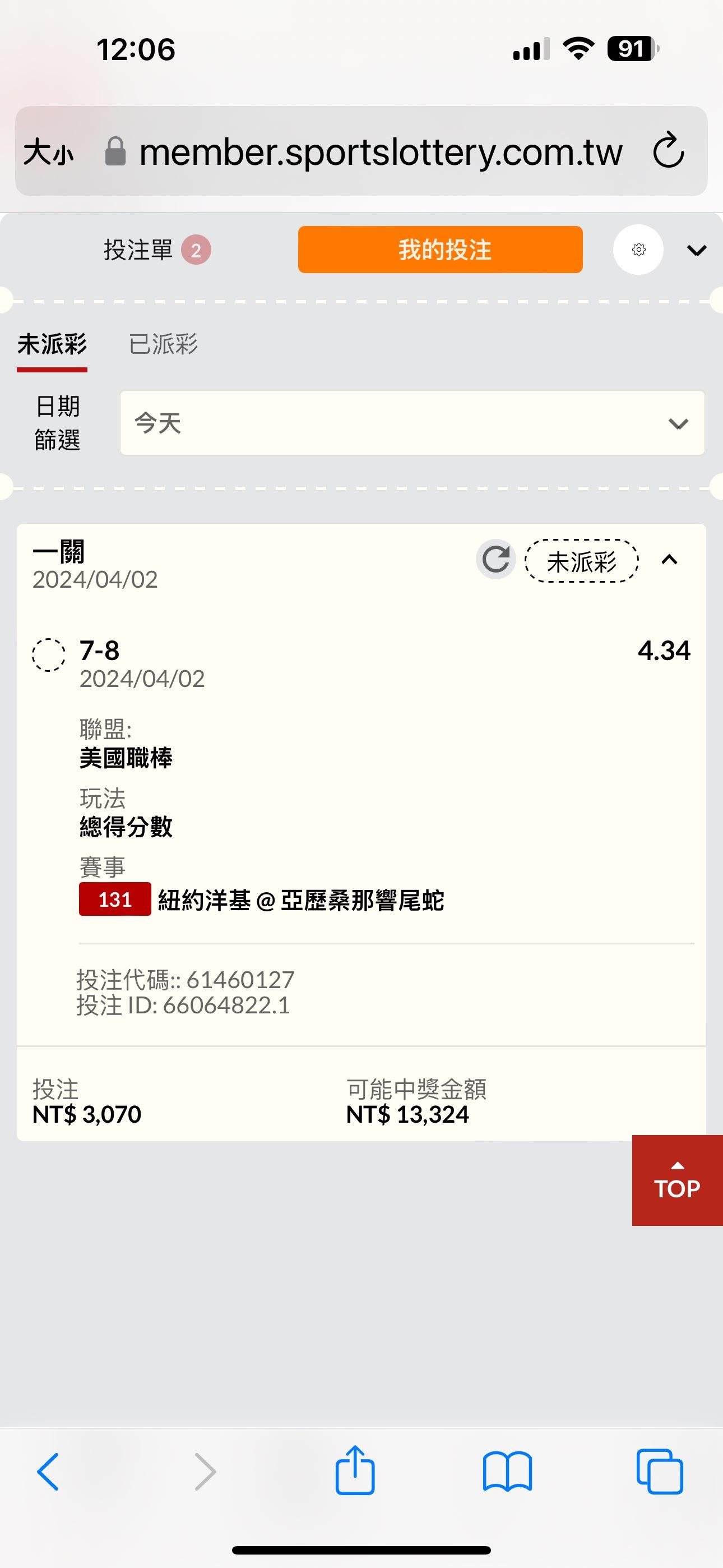Jump back up with the TOP button
This screenshot has height=1568, width=723.
click(x=676, y=1180)
